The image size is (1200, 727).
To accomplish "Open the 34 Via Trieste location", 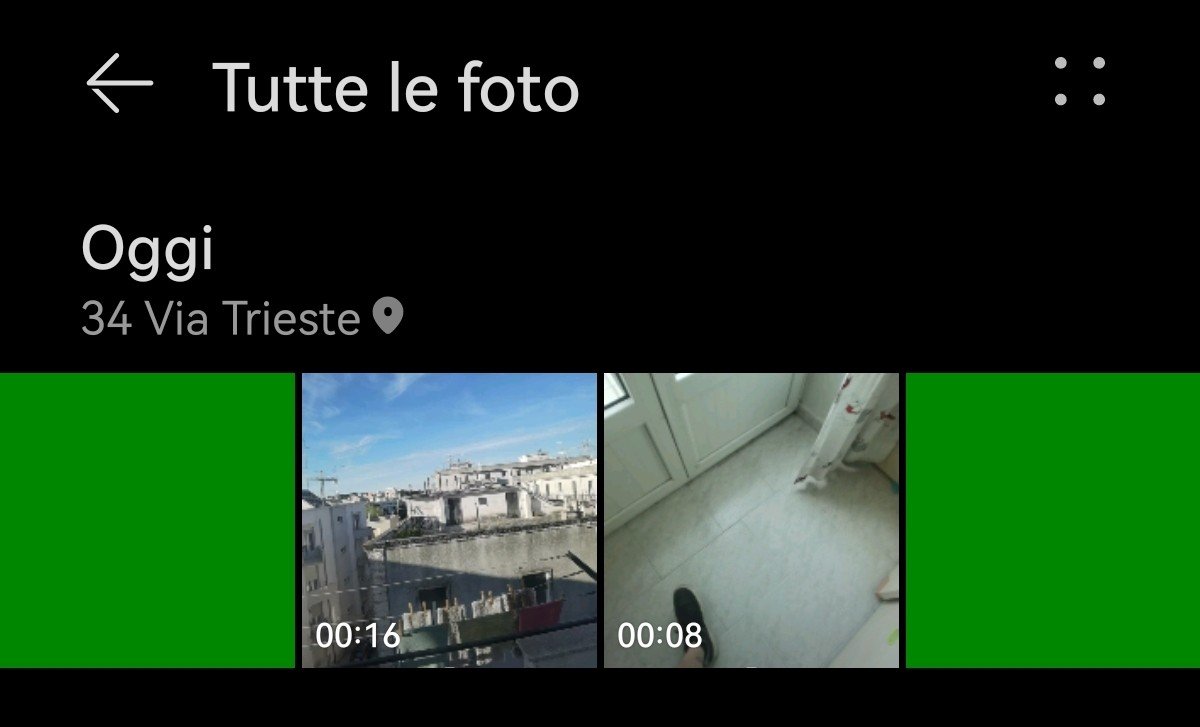I will tap(241, 319).
